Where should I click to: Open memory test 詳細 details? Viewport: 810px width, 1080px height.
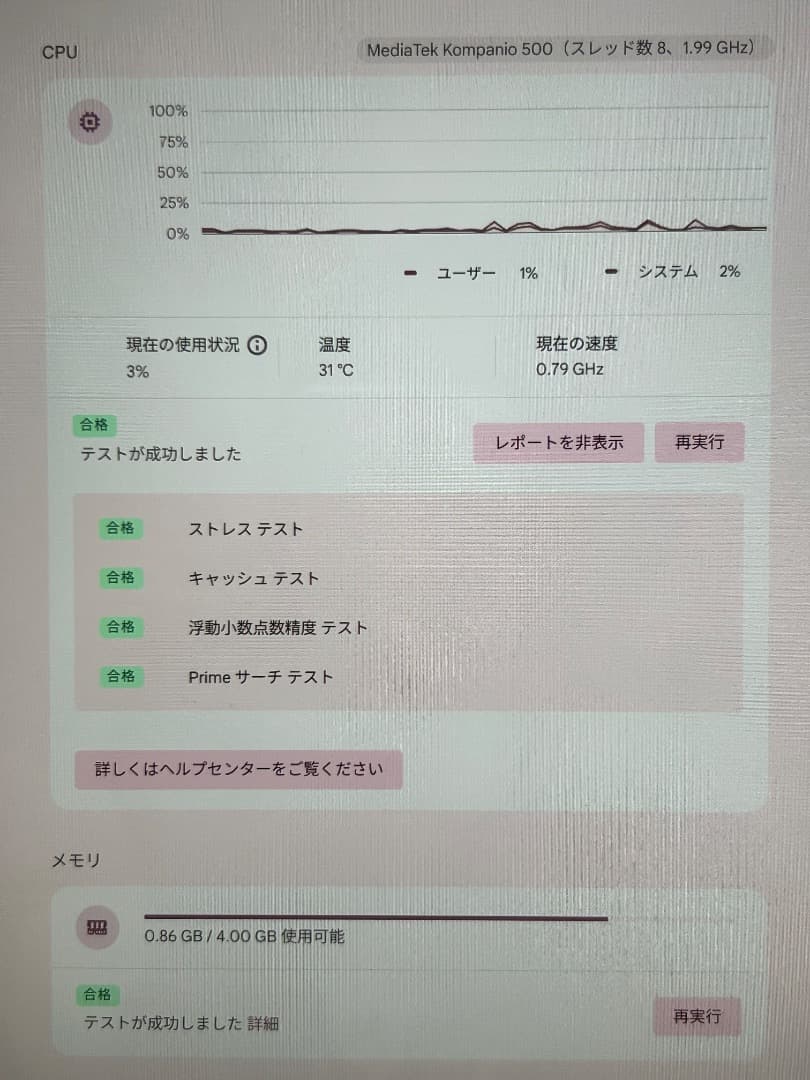pos(264,1023)
